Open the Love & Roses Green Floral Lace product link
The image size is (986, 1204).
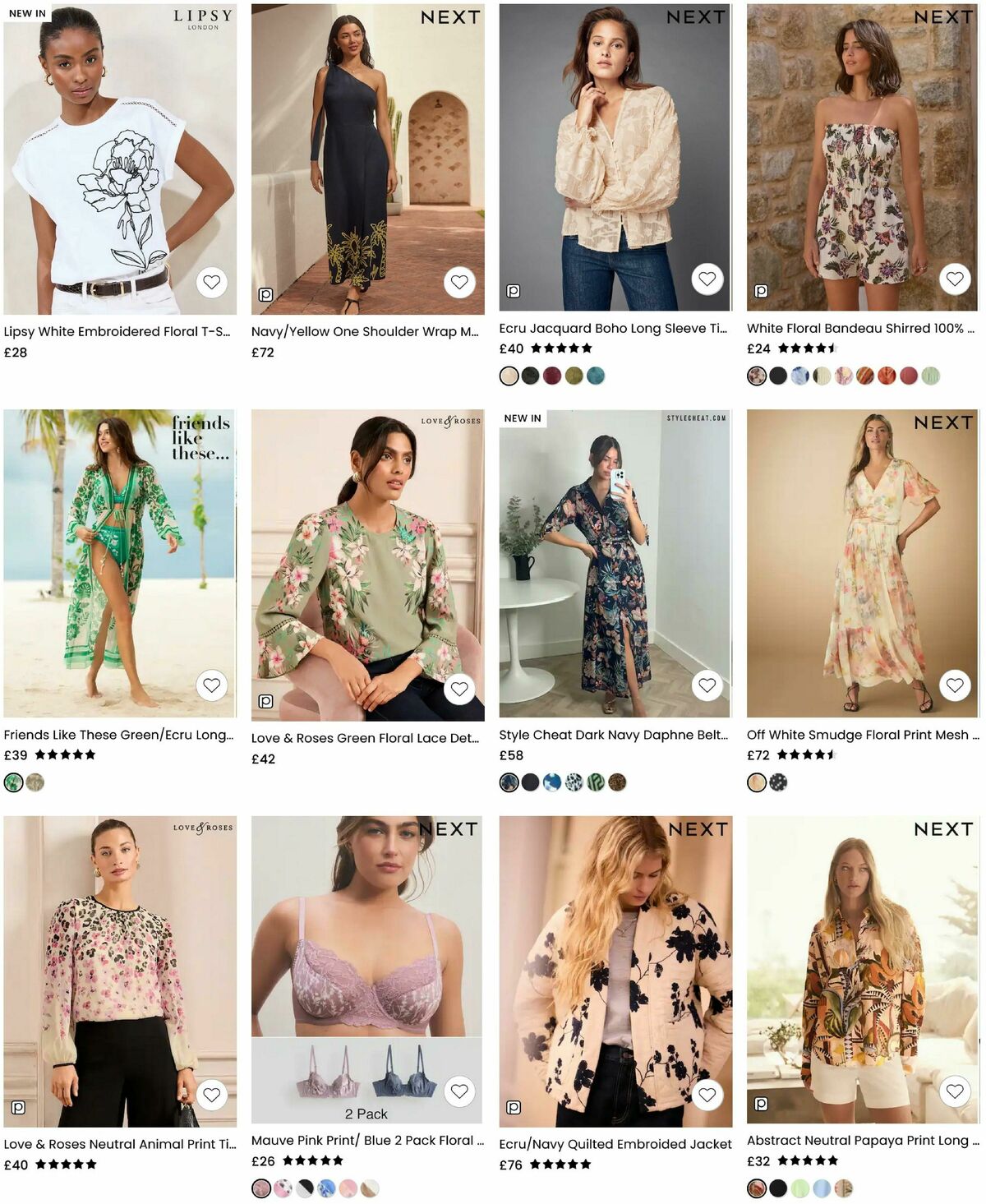tap(365, 737)
